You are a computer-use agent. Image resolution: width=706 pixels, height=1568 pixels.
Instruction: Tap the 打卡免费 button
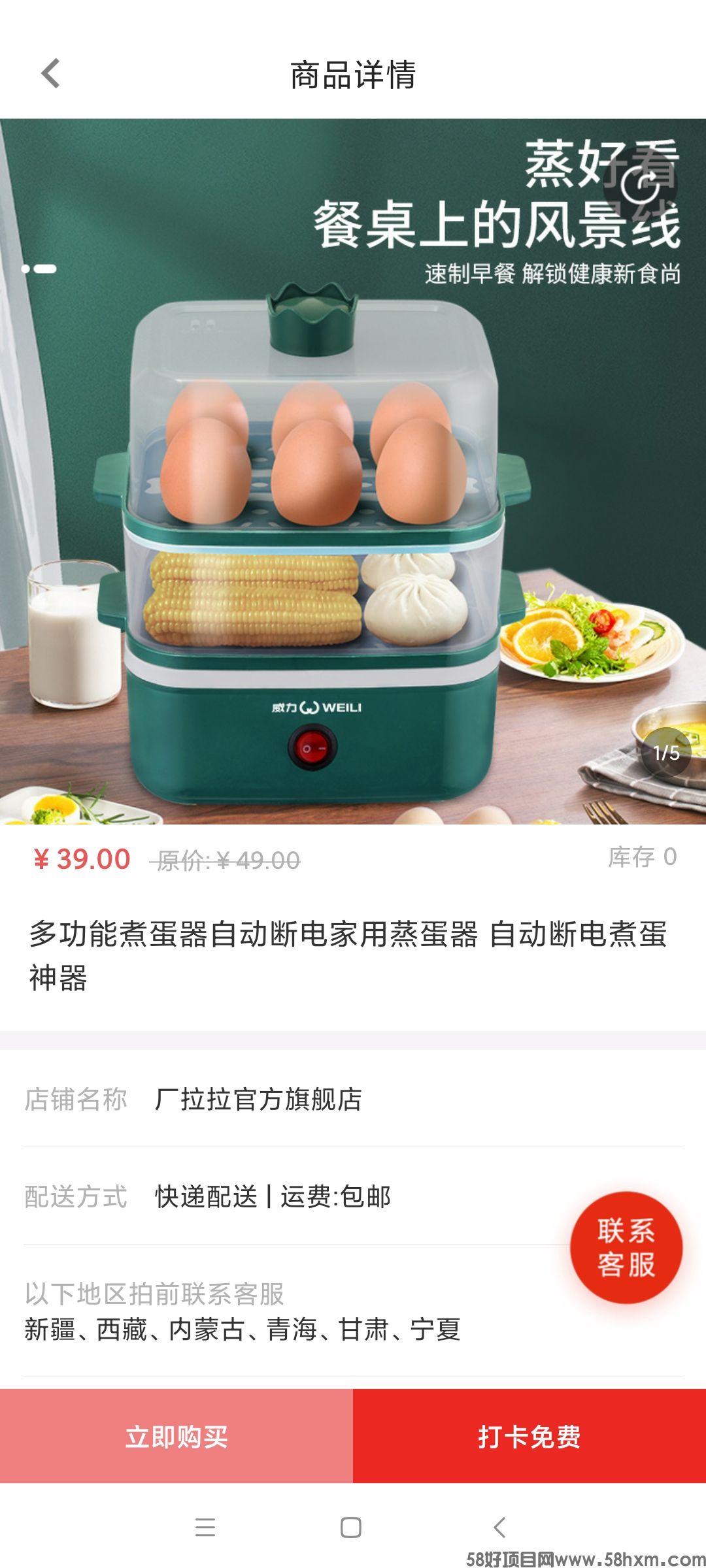click(x=529, y=1436)
